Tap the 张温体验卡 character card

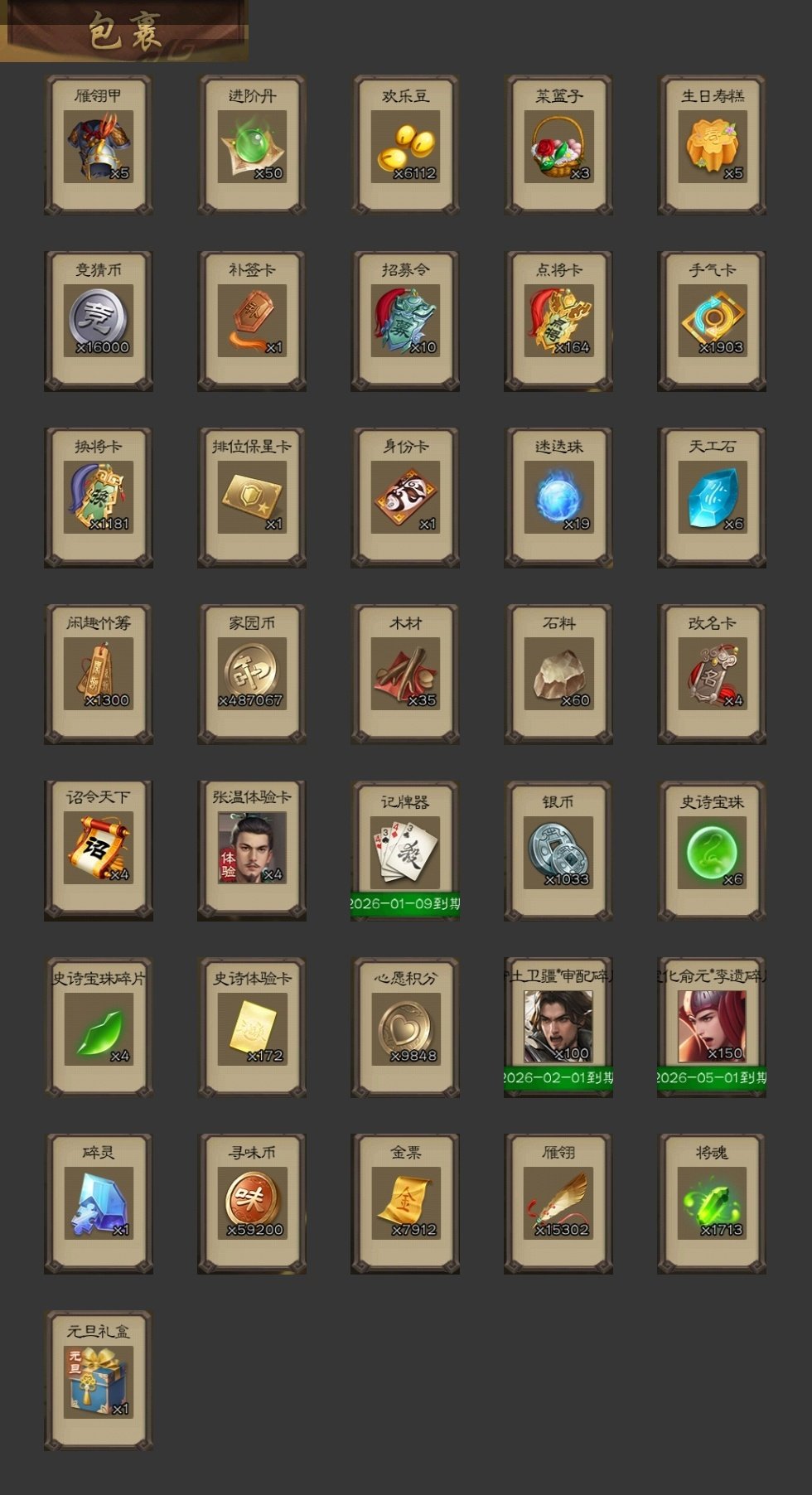click(252, 849)
